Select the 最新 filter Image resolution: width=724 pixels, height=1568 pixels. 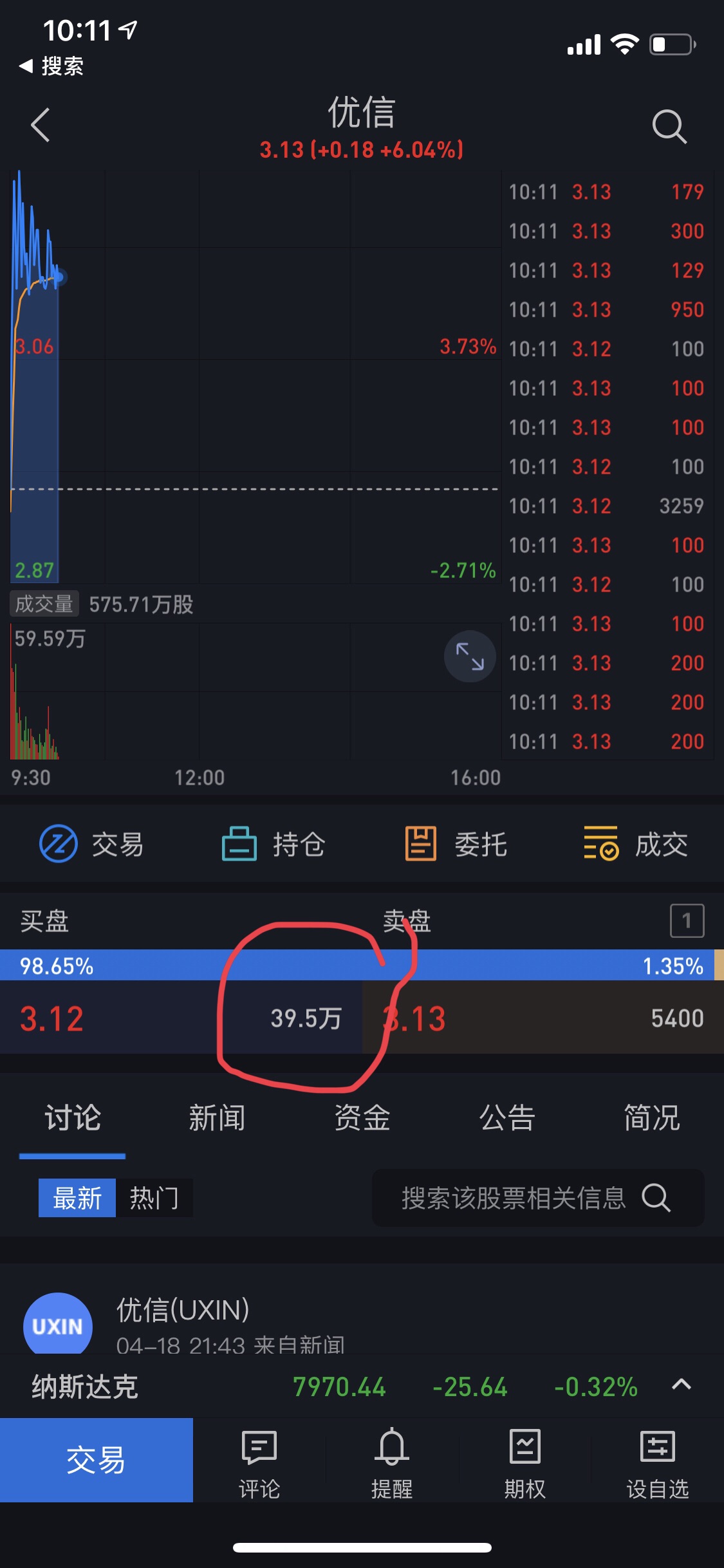click(77, 1198)
